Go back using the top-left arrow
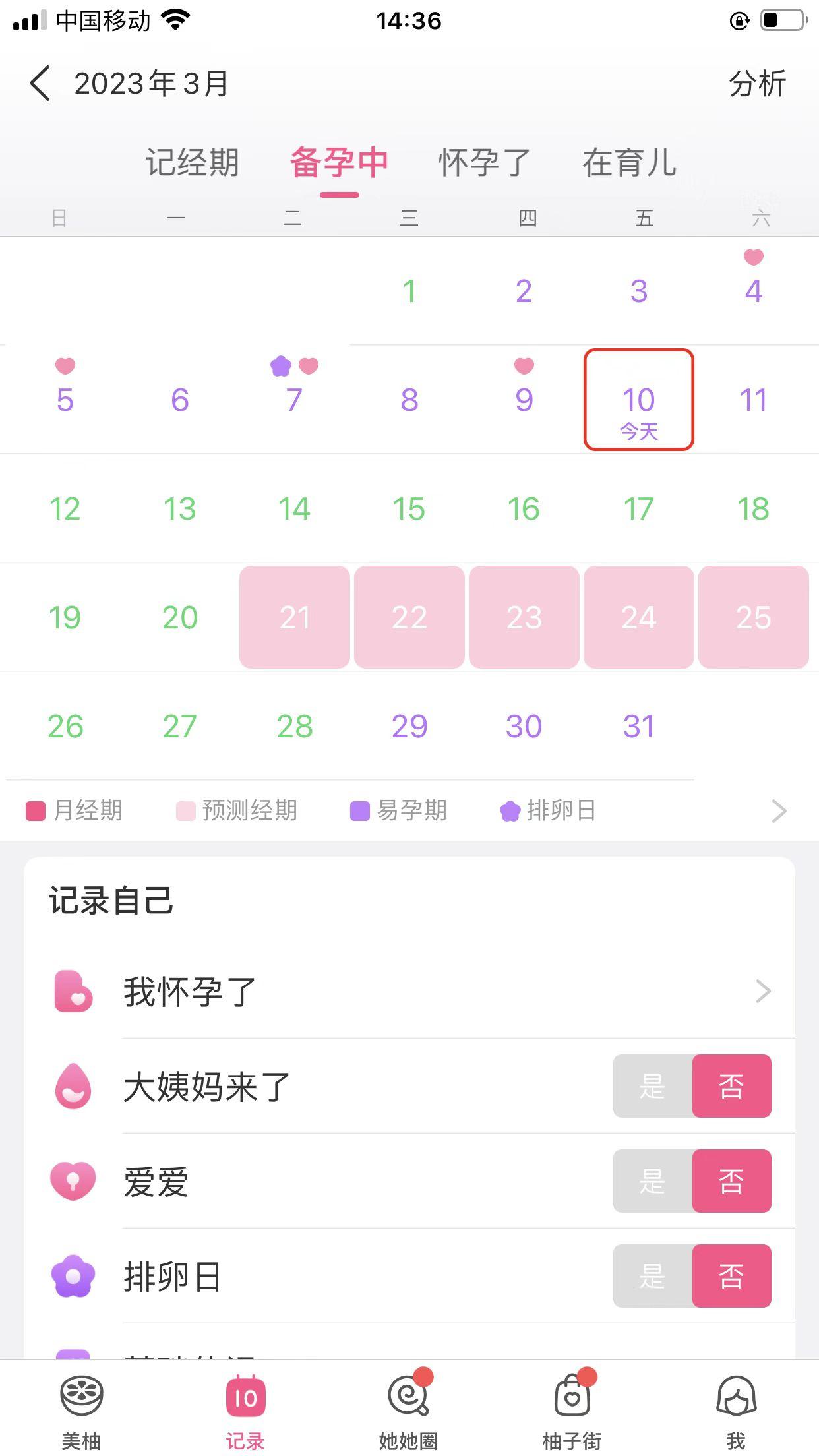Image resolution: width=819 pixels, height=1456 pixels. (40, 84)
